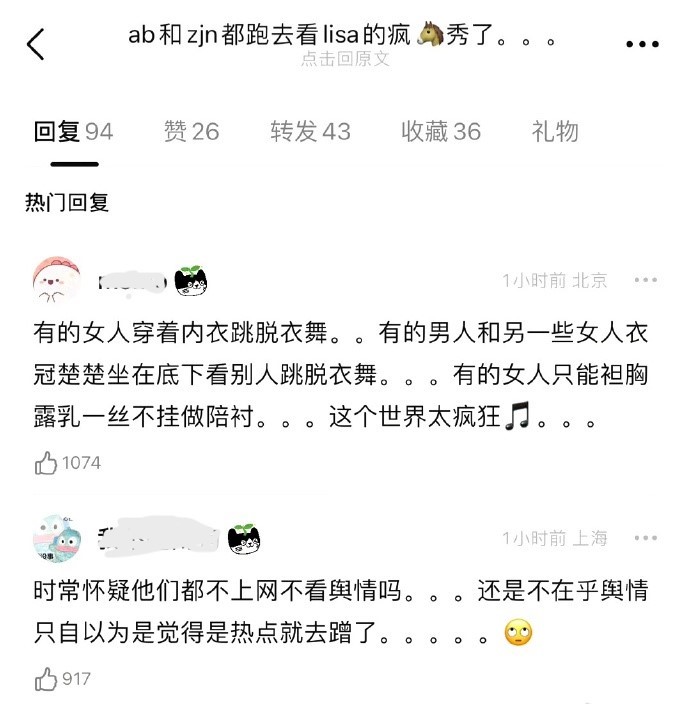Like the comment with 1074 likes
Screen dimensions: 690x704
(x=47, y=463)
